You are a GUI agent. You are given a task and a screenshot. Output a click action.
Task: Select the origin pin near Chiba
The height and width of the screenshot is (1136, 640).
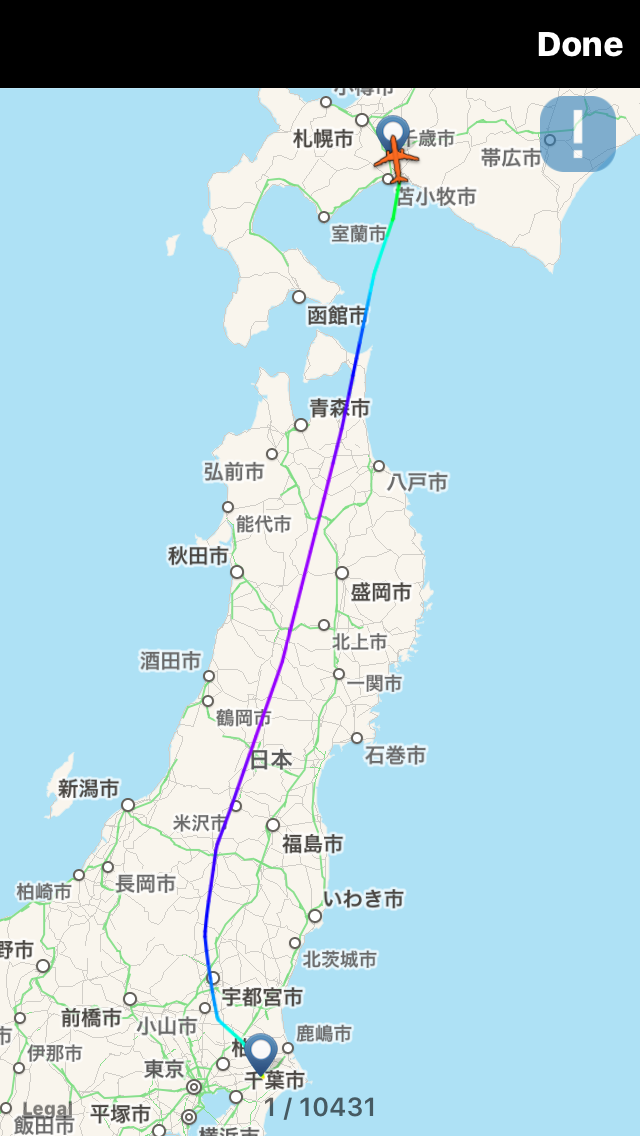pyautogui.click(x=261, y=1052)
